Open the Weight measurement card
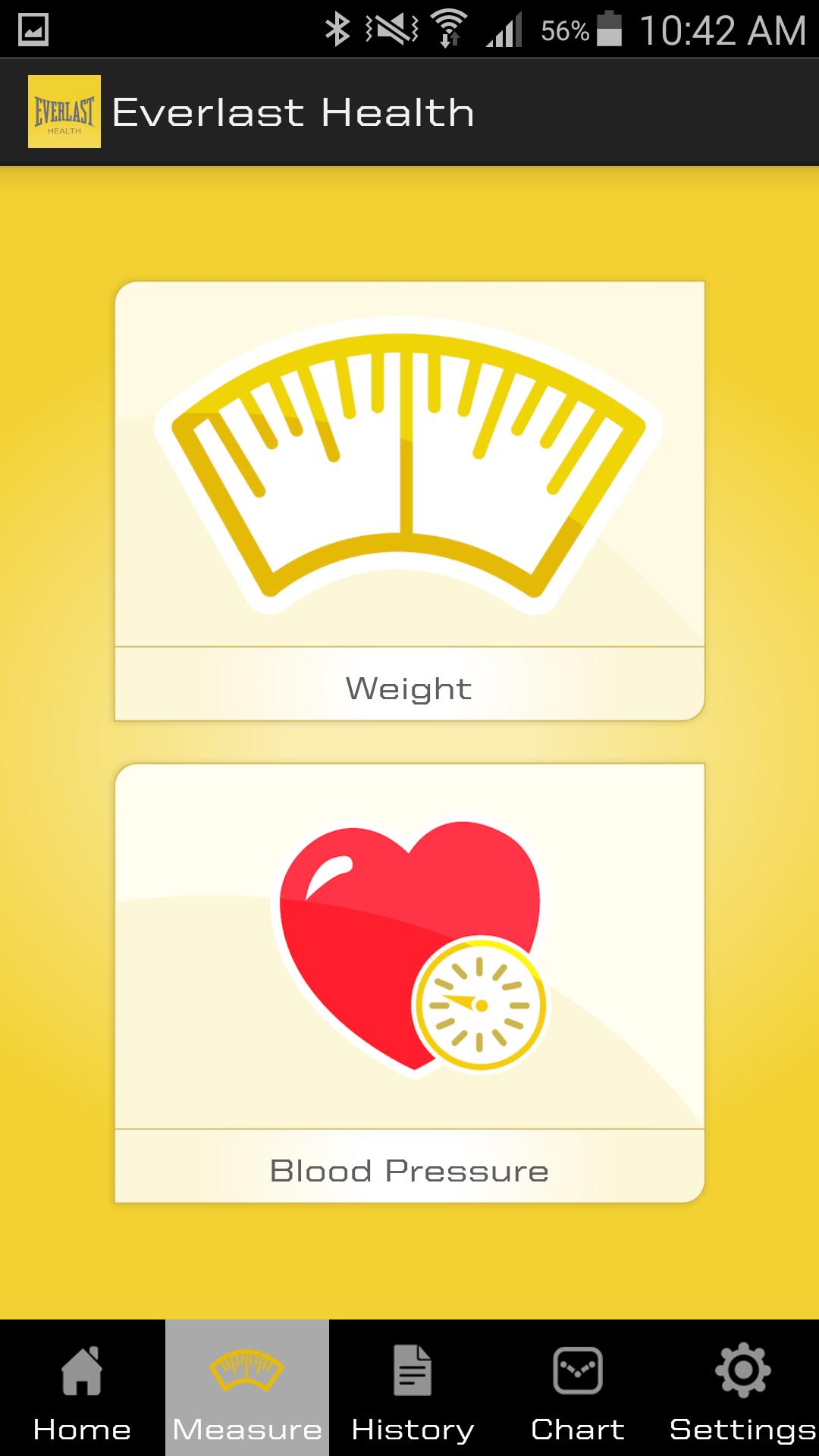This screenshot has height=1456, width=819. pos(409,500)
